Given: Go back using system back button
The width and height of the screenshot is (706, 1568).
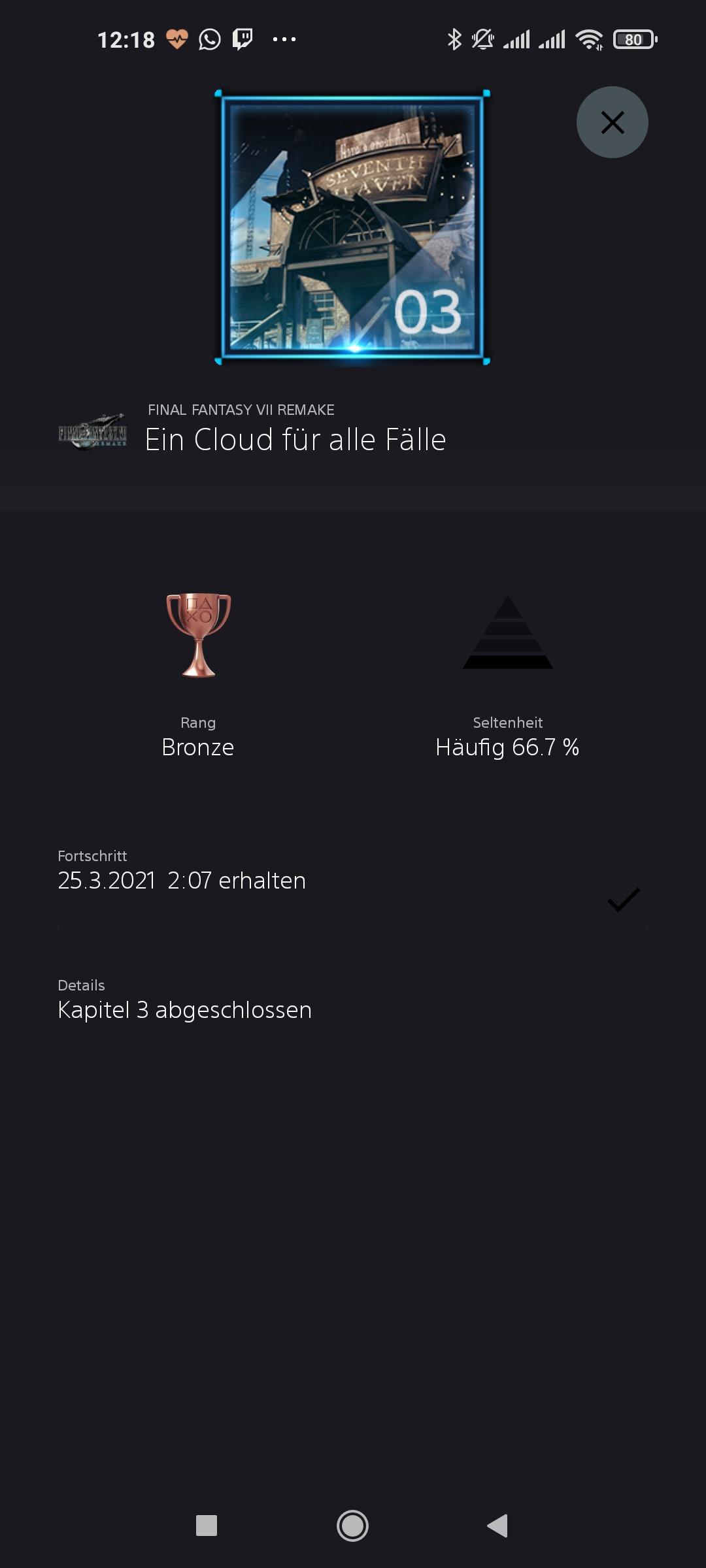Looking at the screenshot, I should point(497,1526).
